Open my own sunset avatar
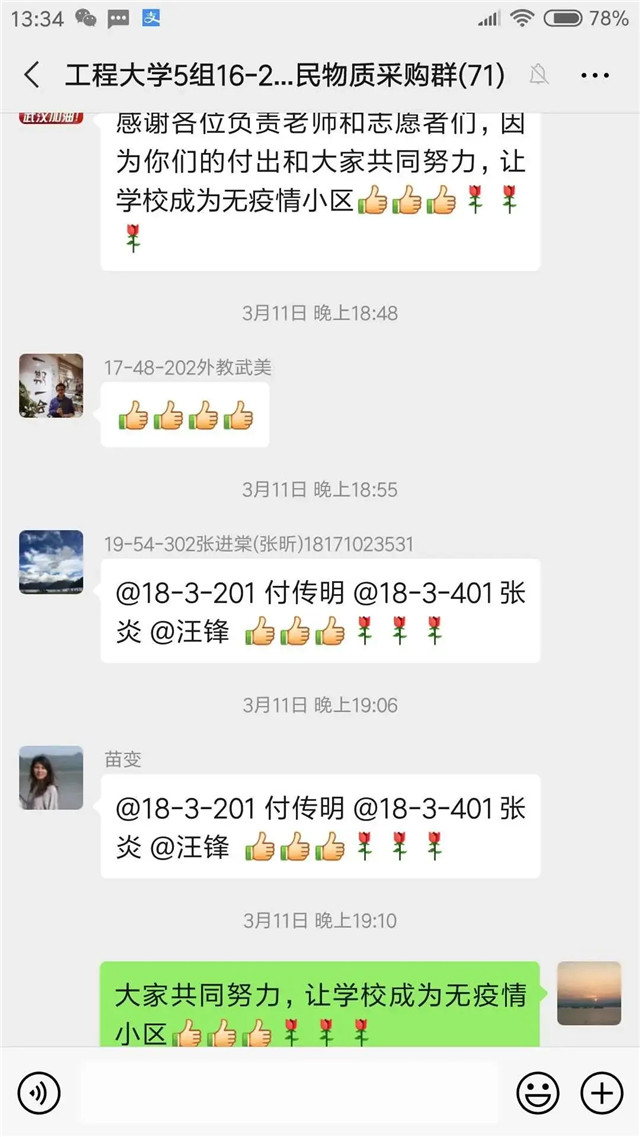The image size is (640, 1137). tap(589, 993)
